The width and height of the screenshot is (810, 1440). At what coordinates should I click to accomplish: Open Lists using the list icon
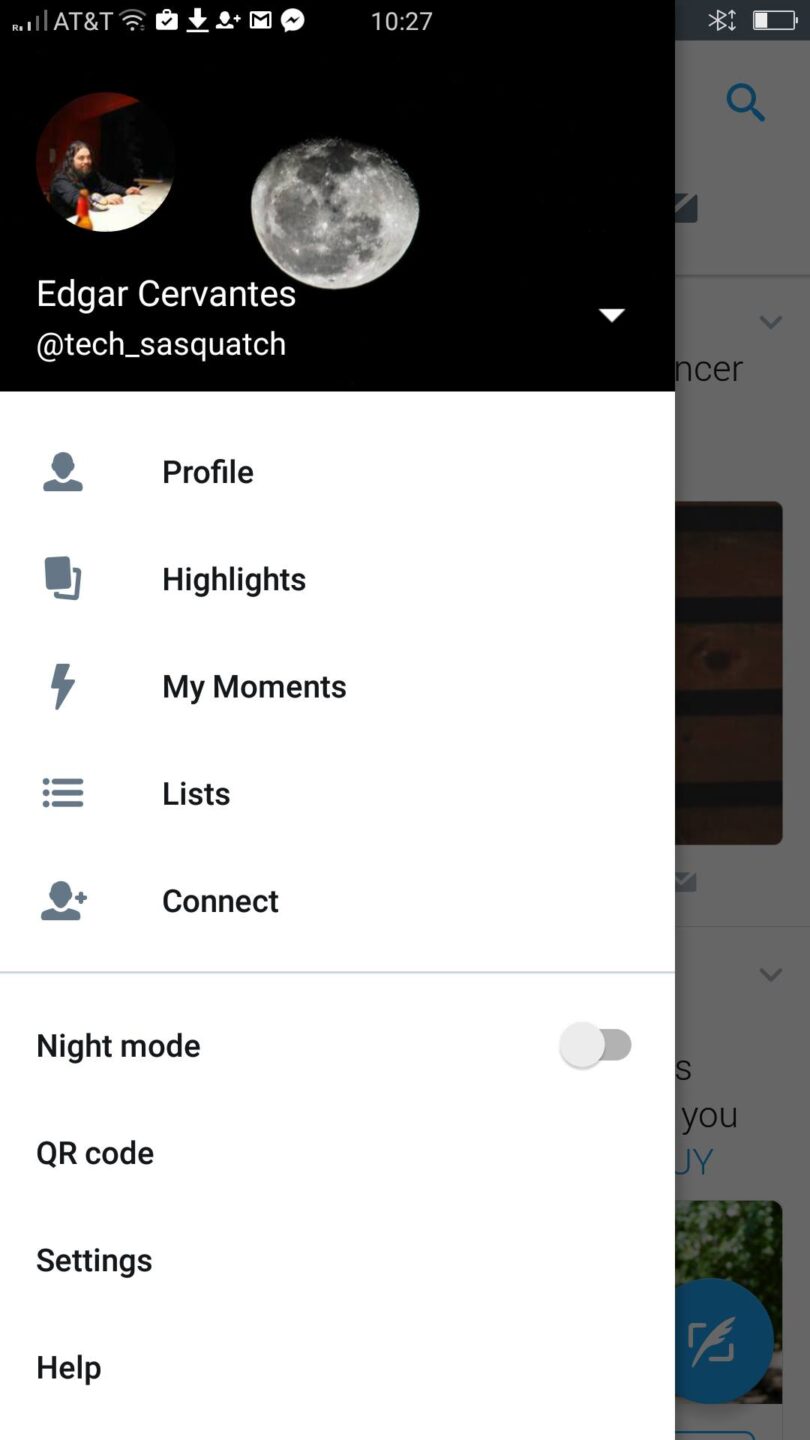(x=62, y=792)
